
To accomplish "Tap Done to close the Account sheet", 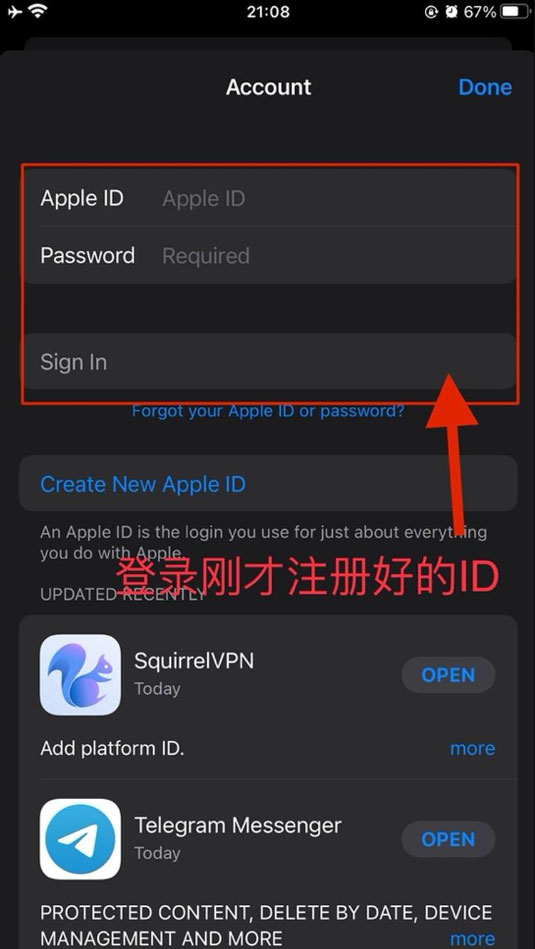I will click(x=485, y=87).
